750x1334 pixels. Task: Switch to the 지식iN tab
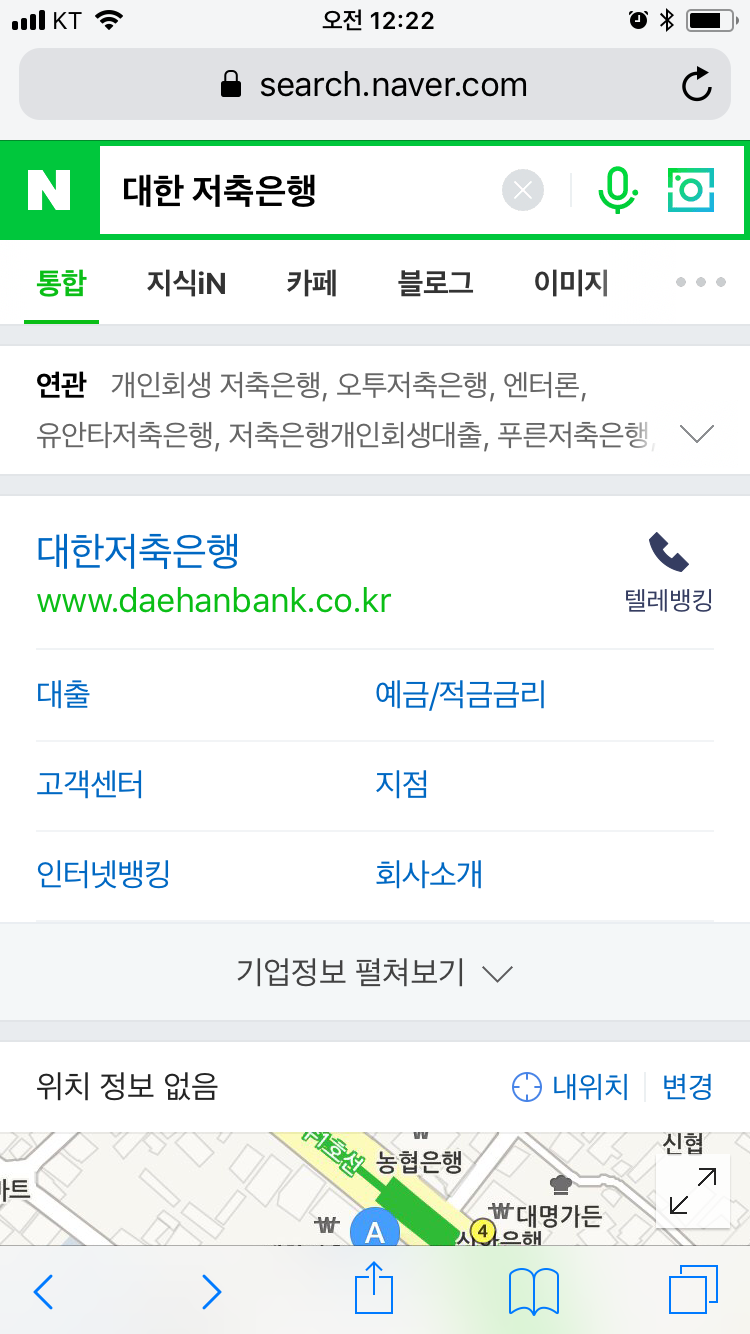click(x=186, y=283)
